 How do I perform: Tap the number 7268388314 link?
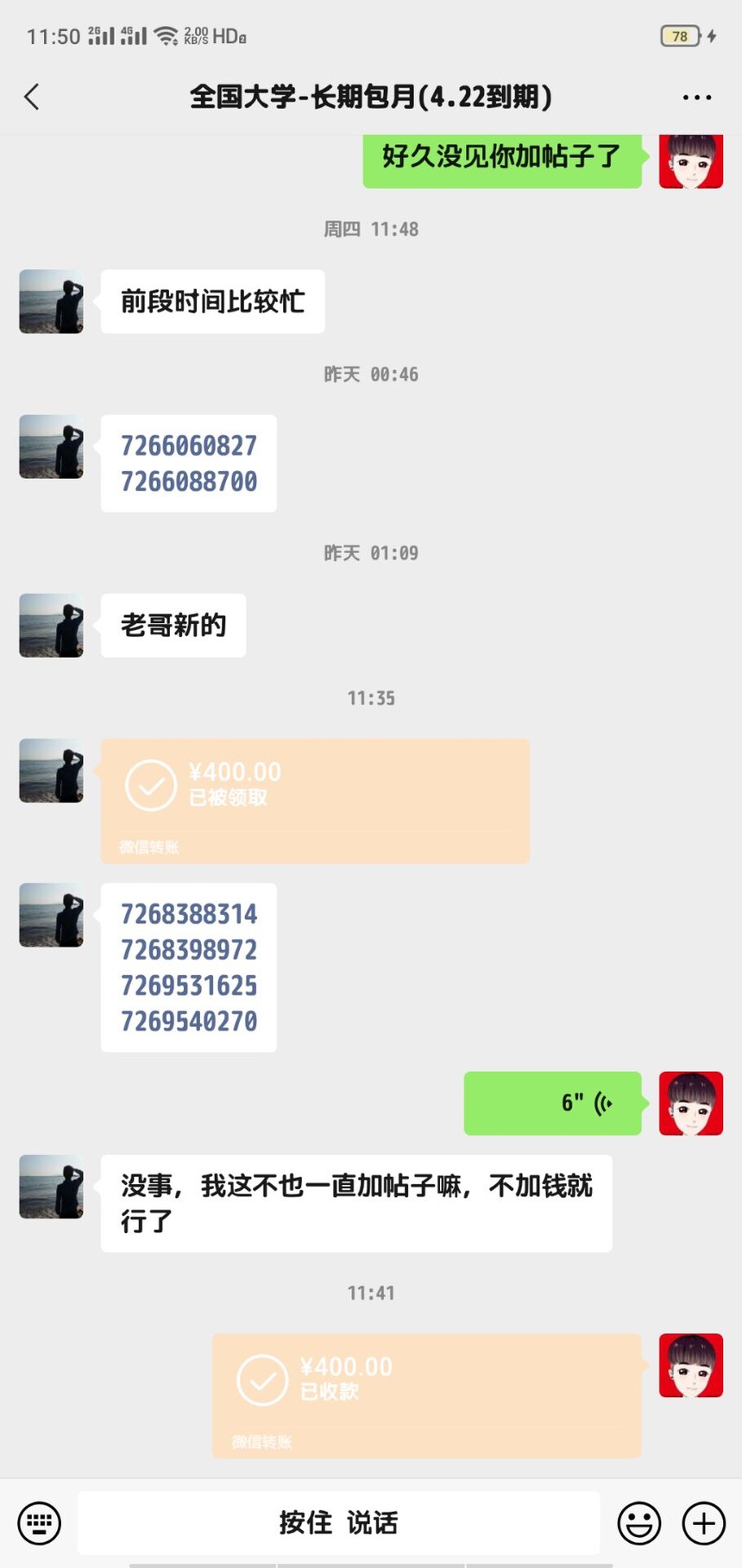tap(189, 914)
